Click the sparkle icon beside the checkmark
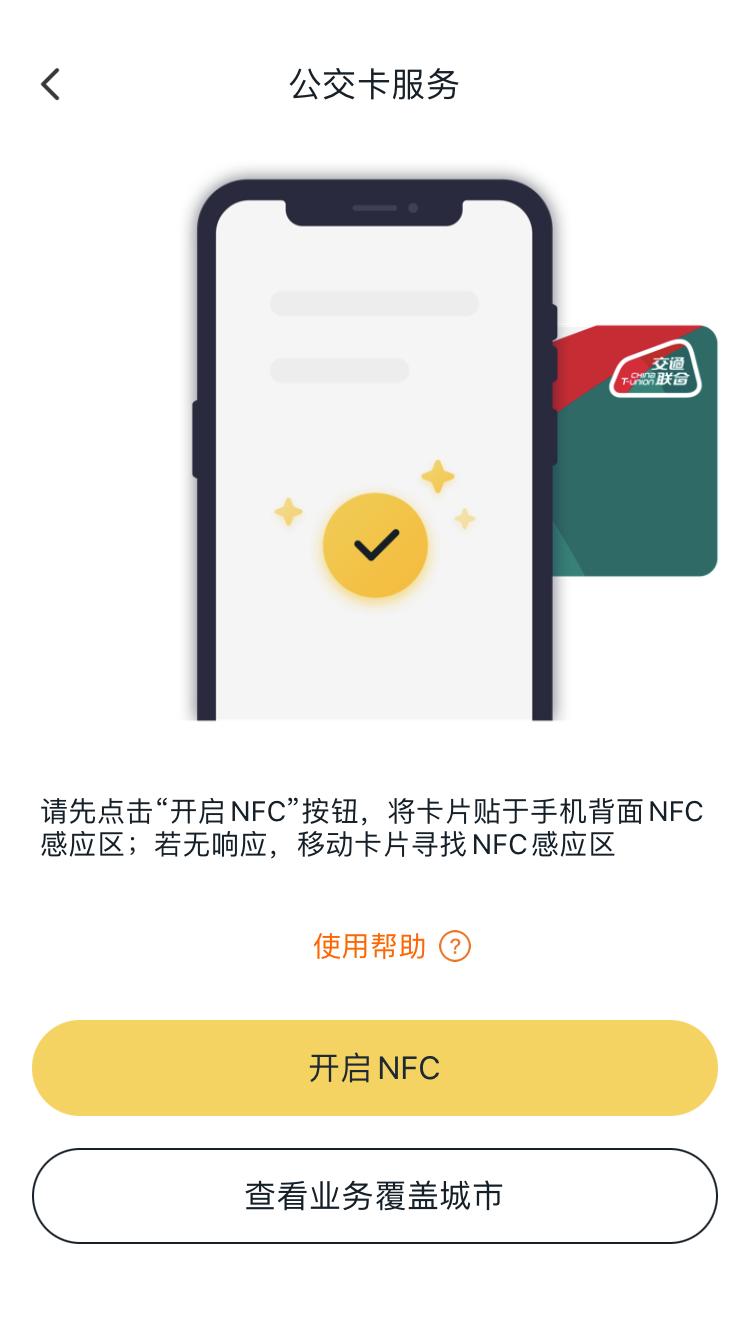This screenshot has height=1334, width=750. pyautogui.click(x=440, y=477)
